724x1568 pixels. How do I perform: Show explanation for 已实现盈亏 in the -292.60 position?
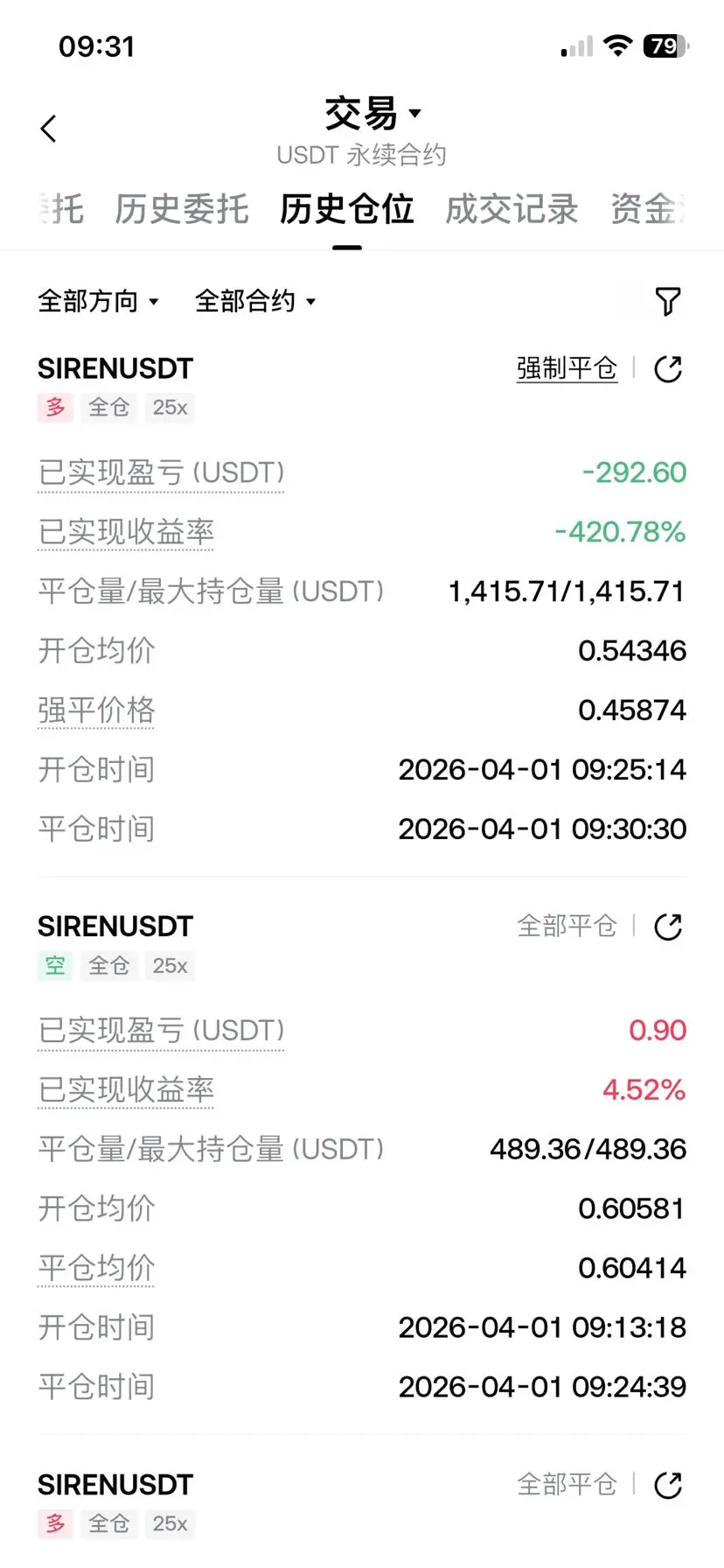(161, 473)
